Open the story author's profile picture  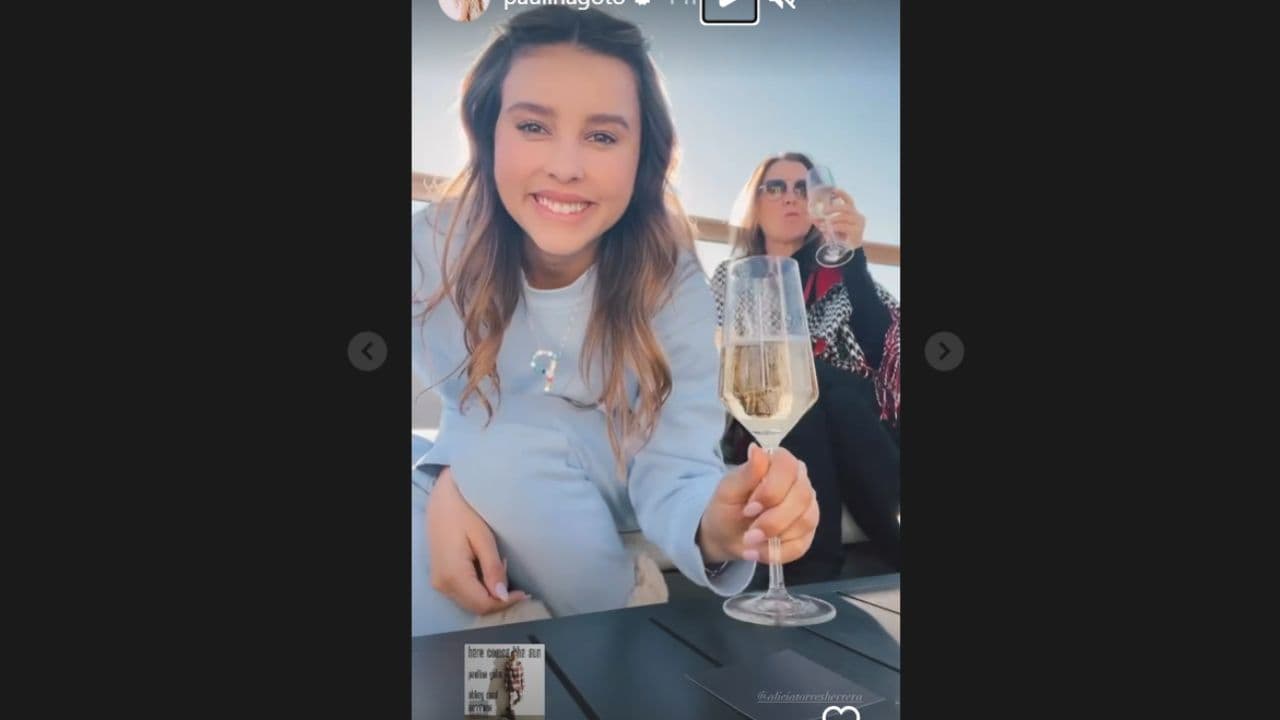click(x=464, y=6)
